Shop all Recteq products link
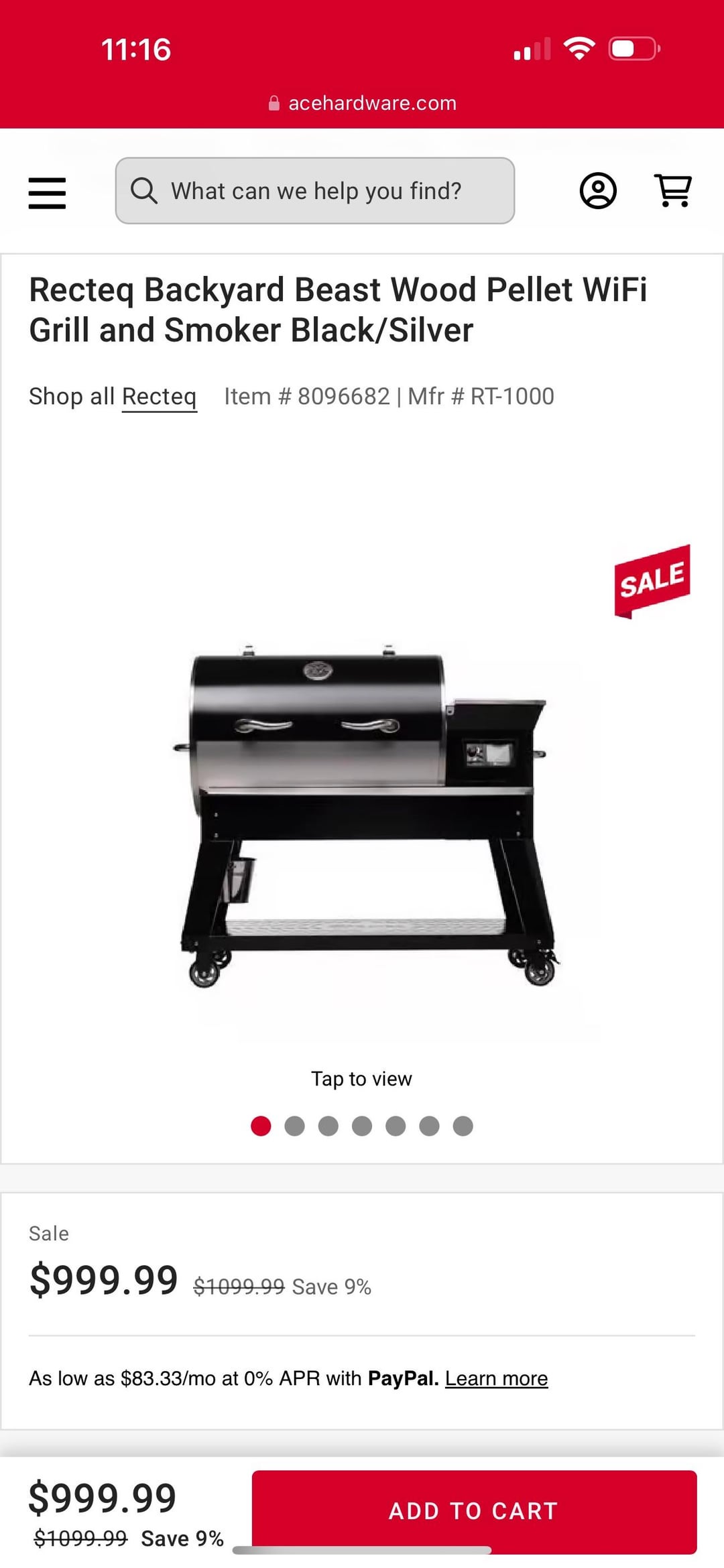 click(159, 397)
